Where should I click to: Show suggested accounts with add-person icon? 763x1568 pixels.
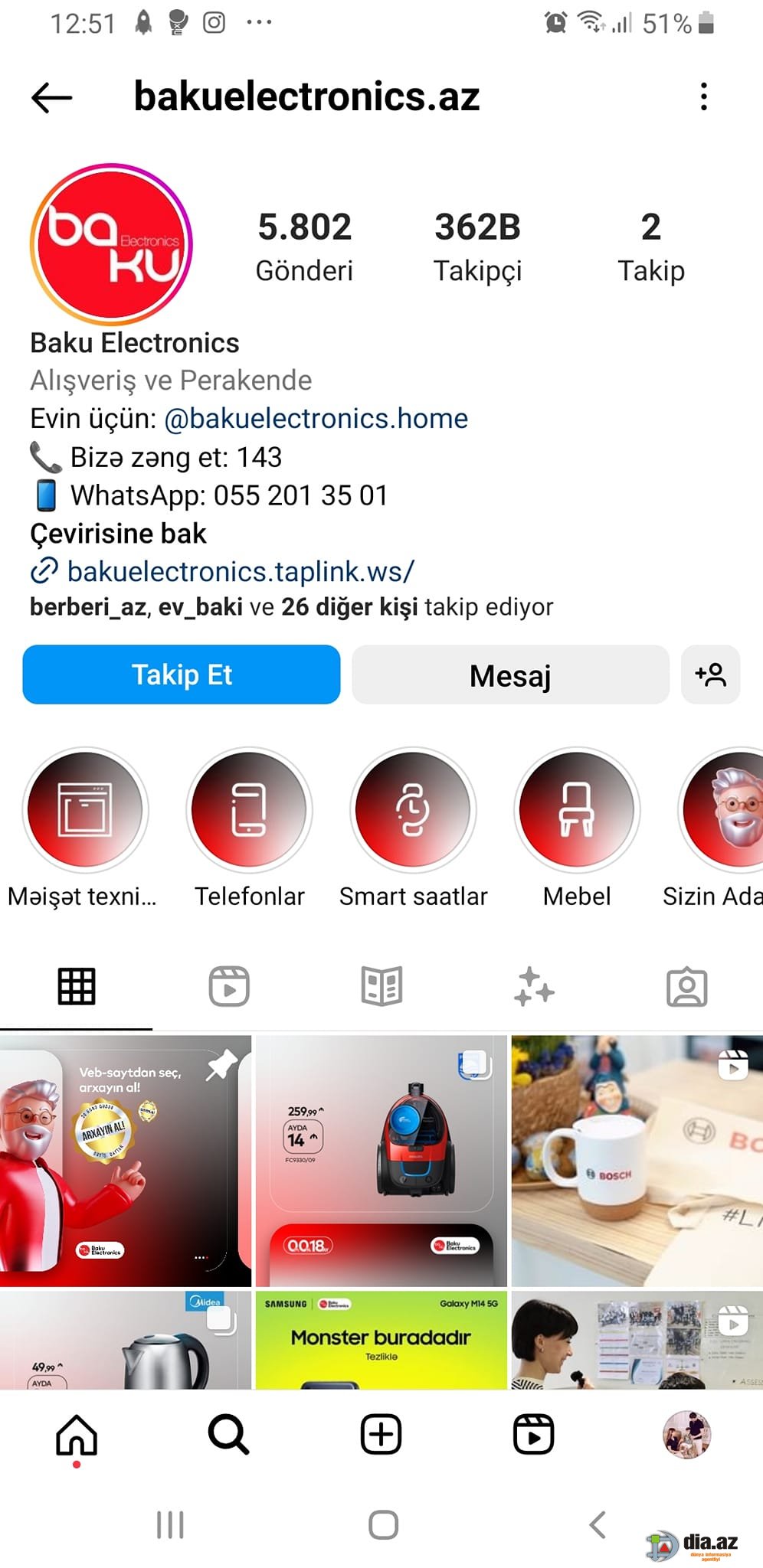(x=710, y=675)
